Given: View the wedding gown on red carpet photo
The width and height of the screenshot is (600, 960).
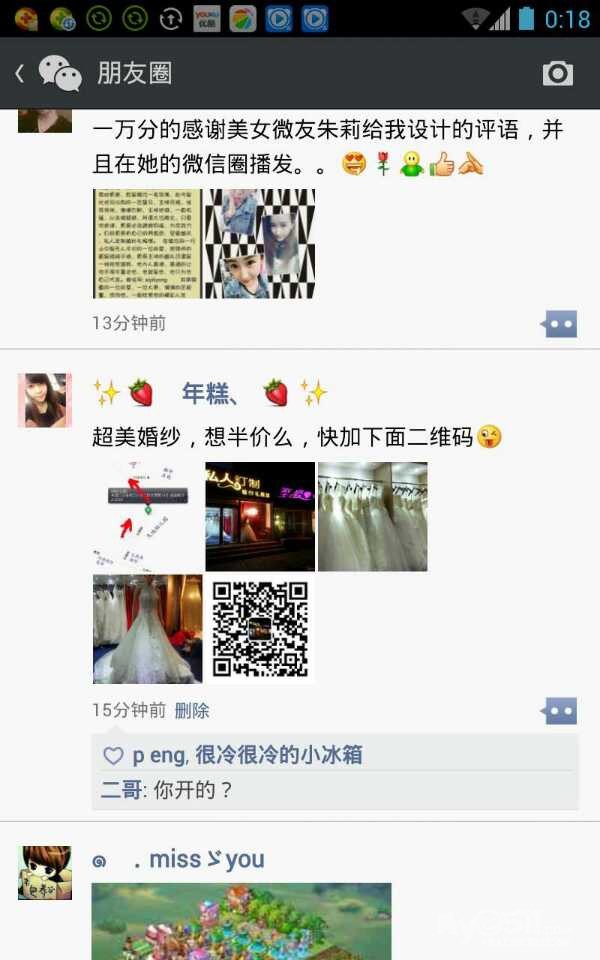Looking at the screenshot, I should (x=147, y=629).
